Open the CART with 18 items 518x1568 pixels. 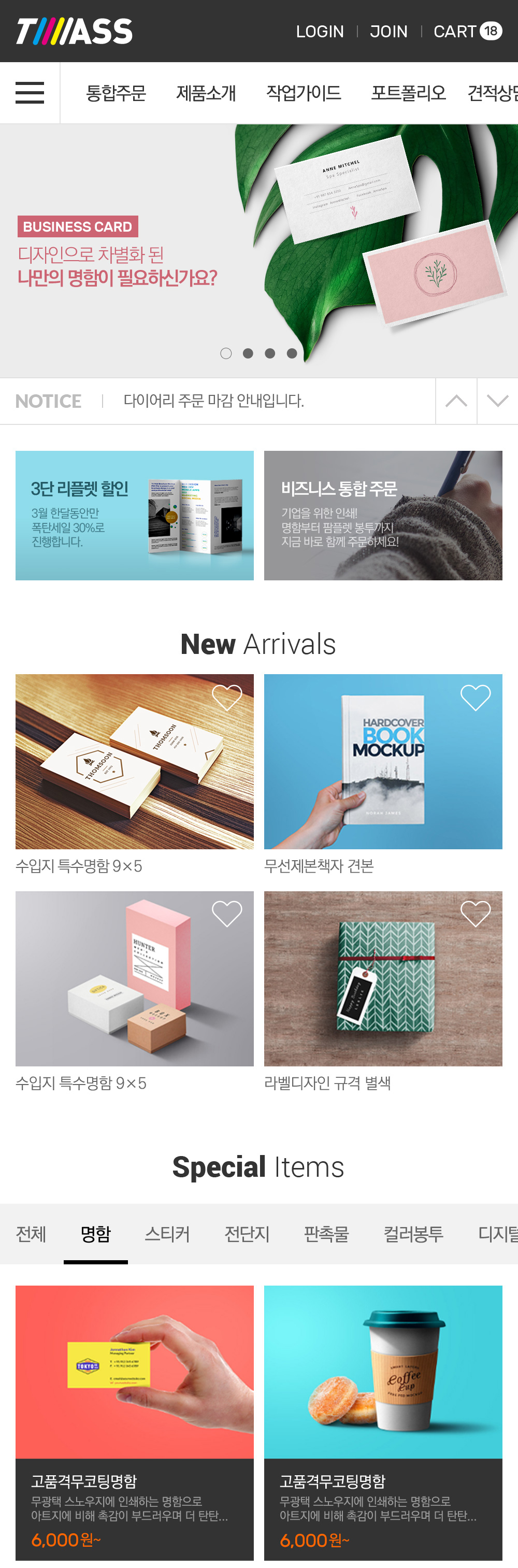click(467, 32)
